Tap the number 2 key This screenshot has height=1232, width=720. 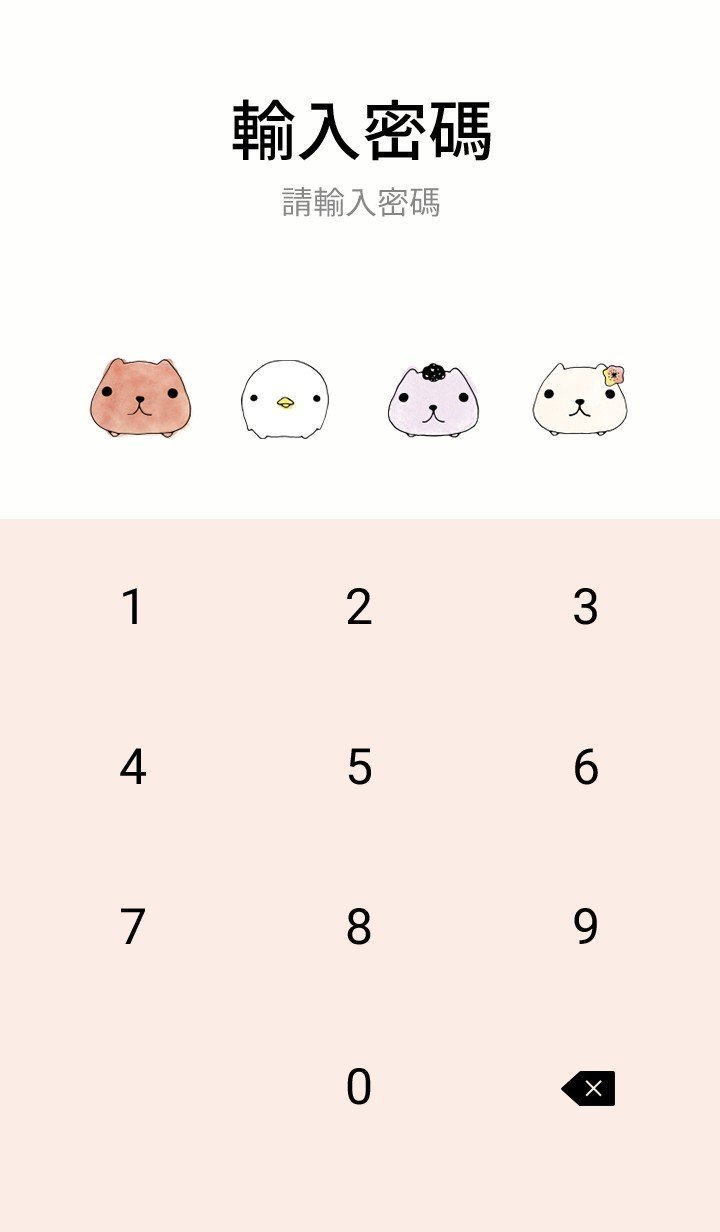point(359,607)
